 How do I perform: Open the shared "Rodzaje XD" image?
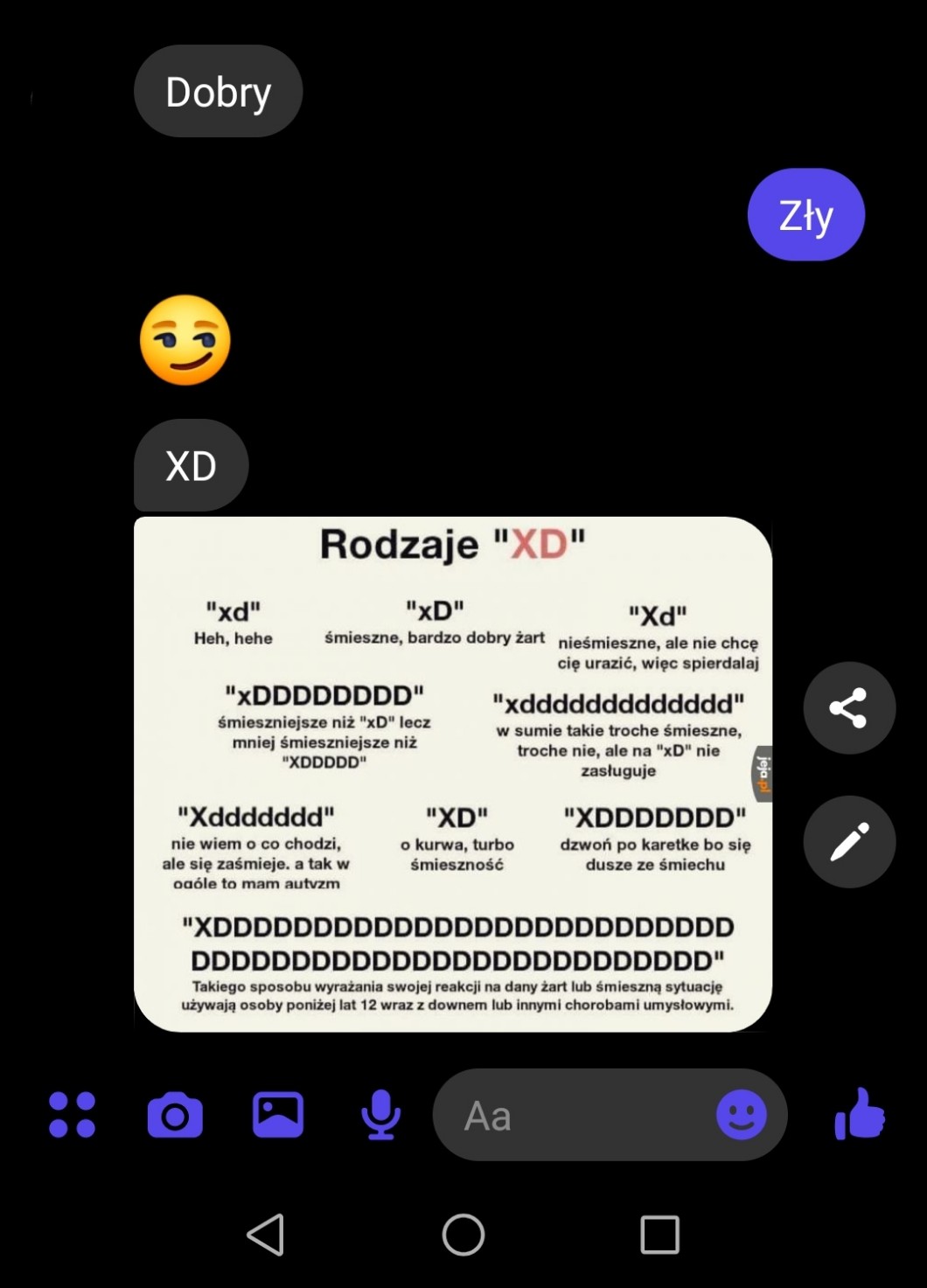tap(453, 774)
